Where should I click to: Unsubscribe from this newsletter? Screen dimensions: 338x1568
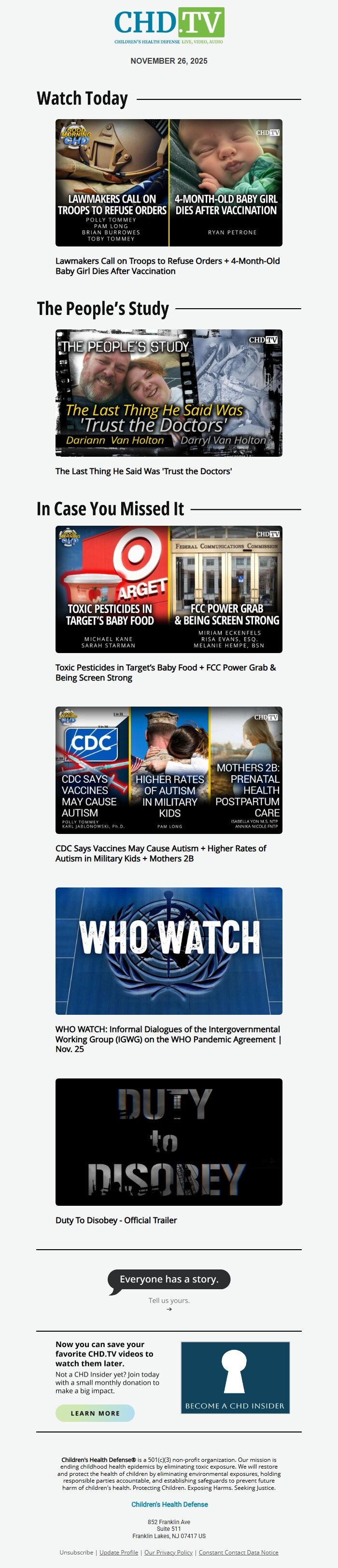(x=76, y=1552)
